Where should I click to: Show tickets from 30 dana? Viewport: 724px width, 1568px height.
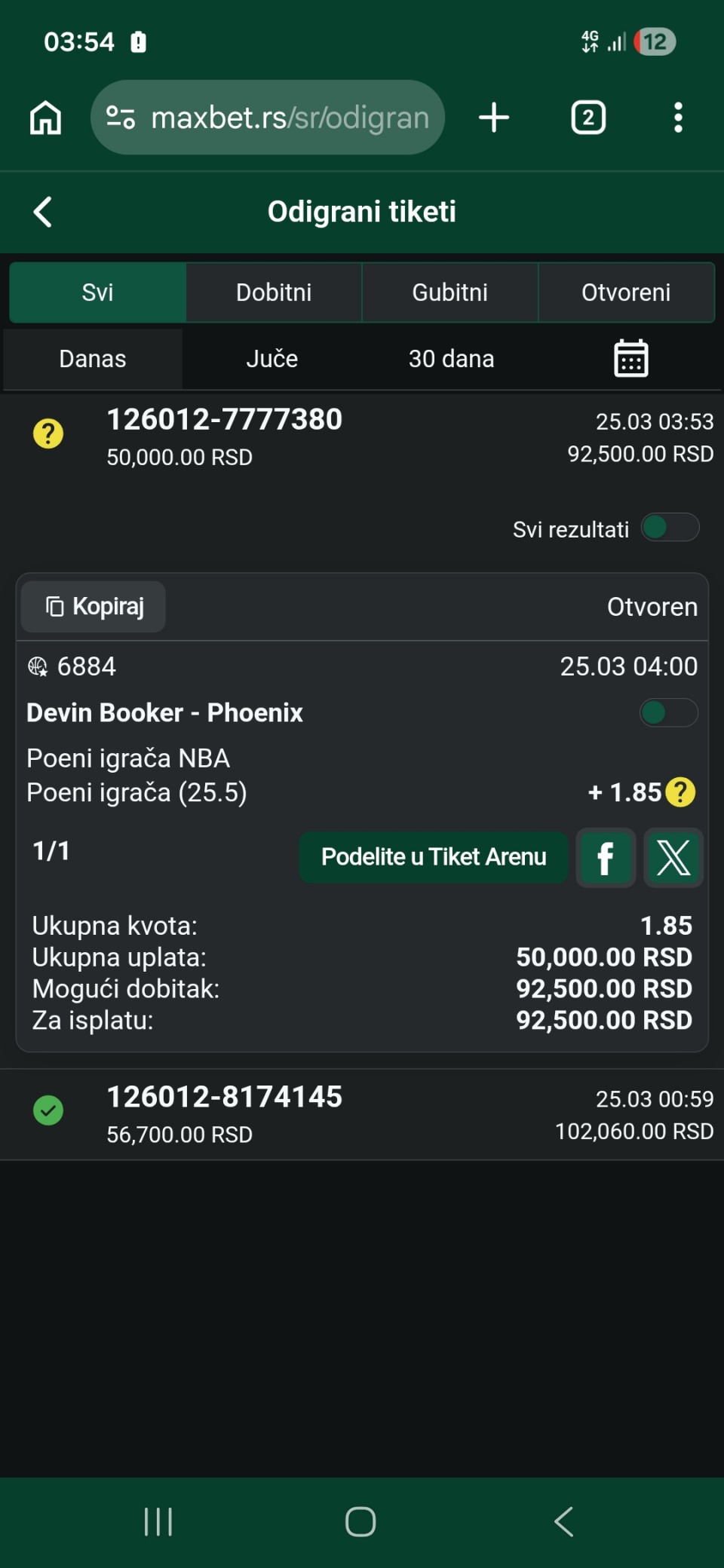click(x=451, y=359)
